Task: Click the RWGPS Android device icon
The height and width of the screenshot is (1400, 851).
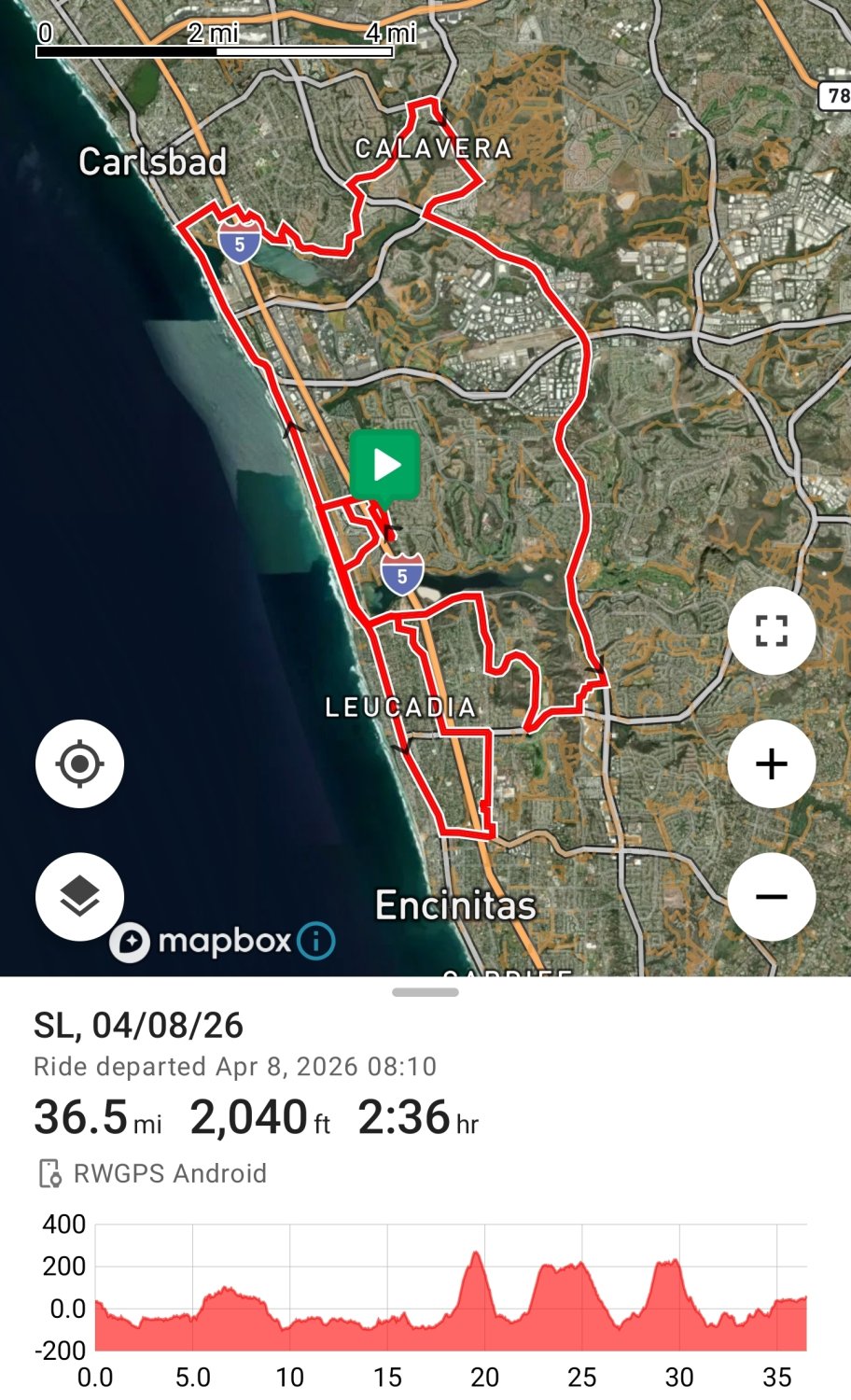Action: pos(49,1173)
